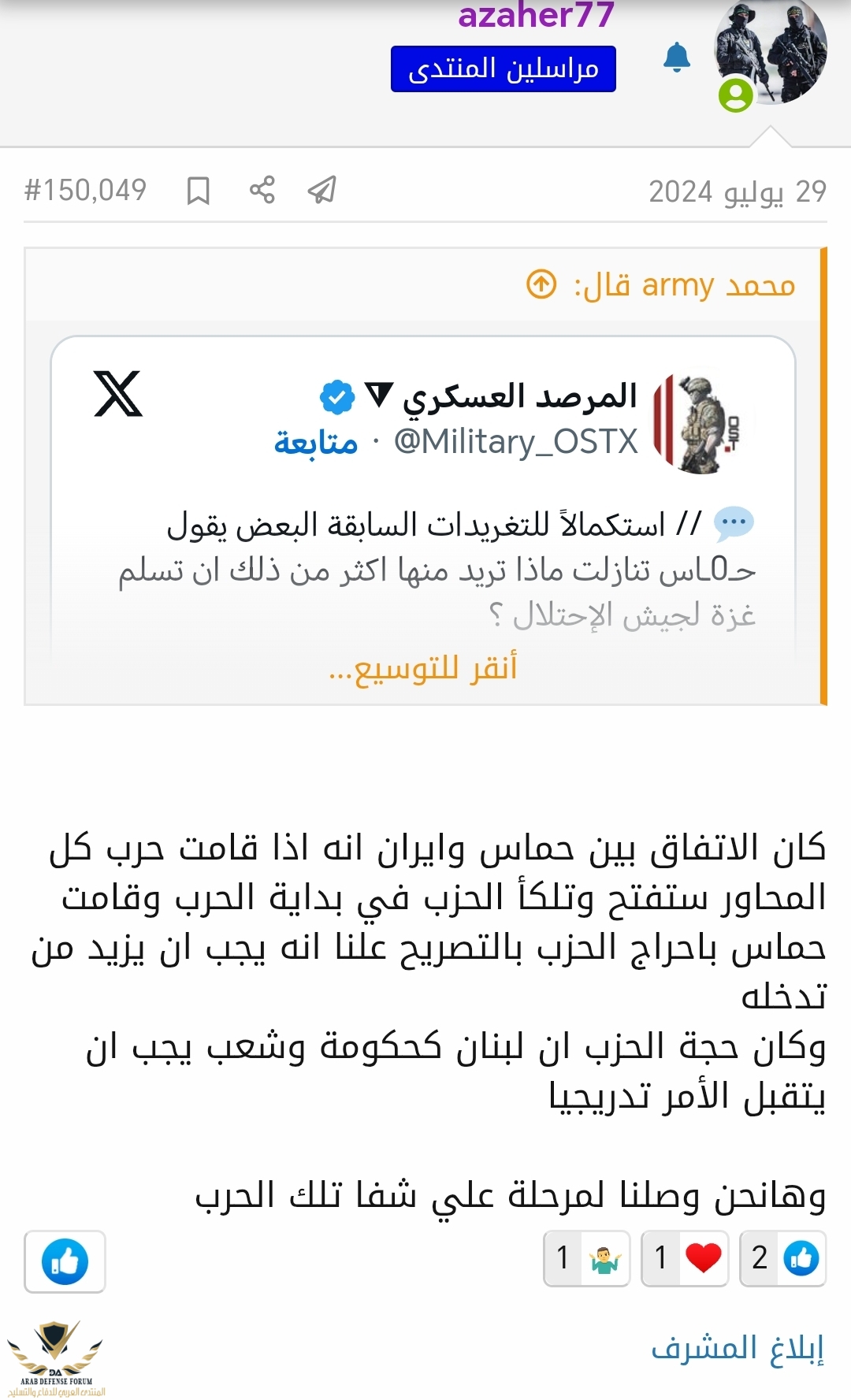Tap the notification bell icon

pos(676,58)
